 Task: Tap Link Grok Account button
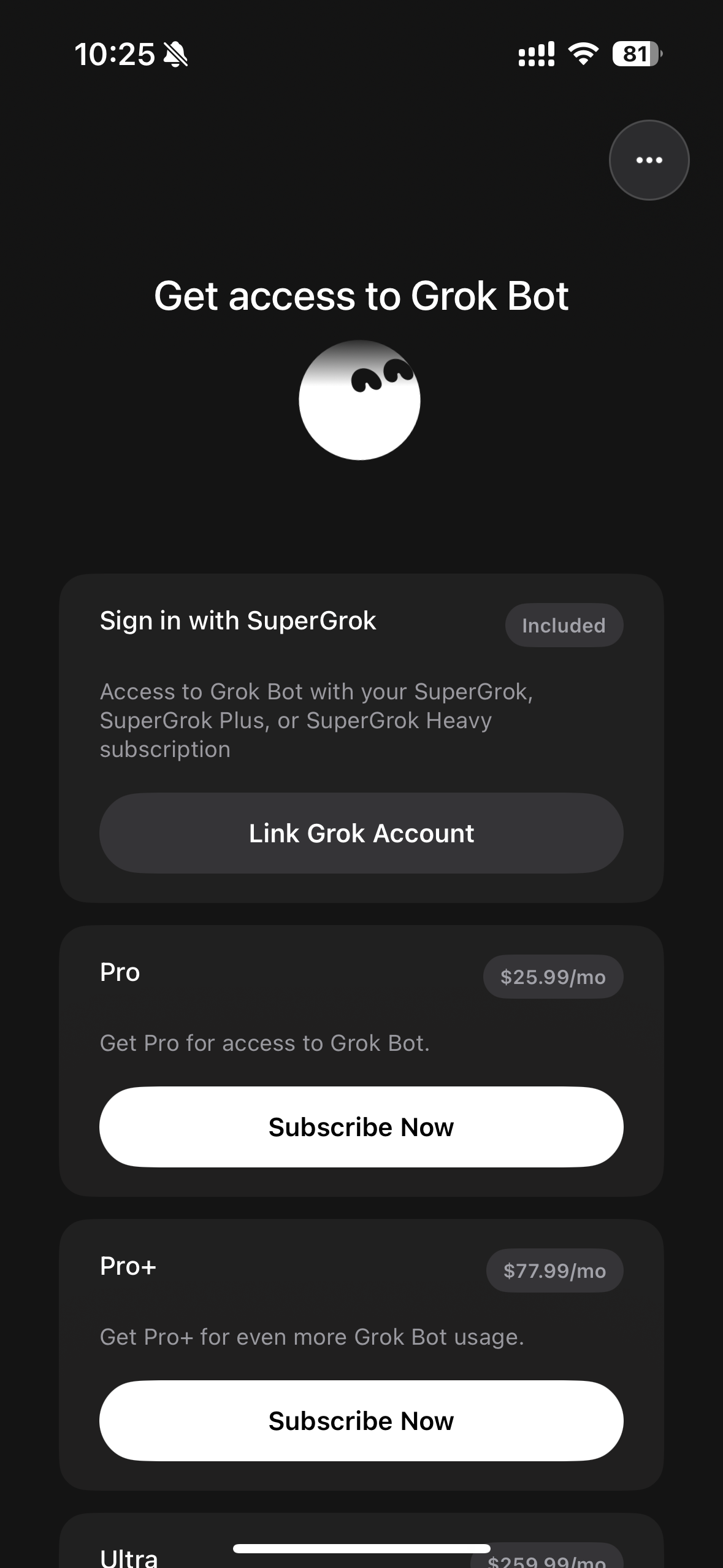pos(361,833)
